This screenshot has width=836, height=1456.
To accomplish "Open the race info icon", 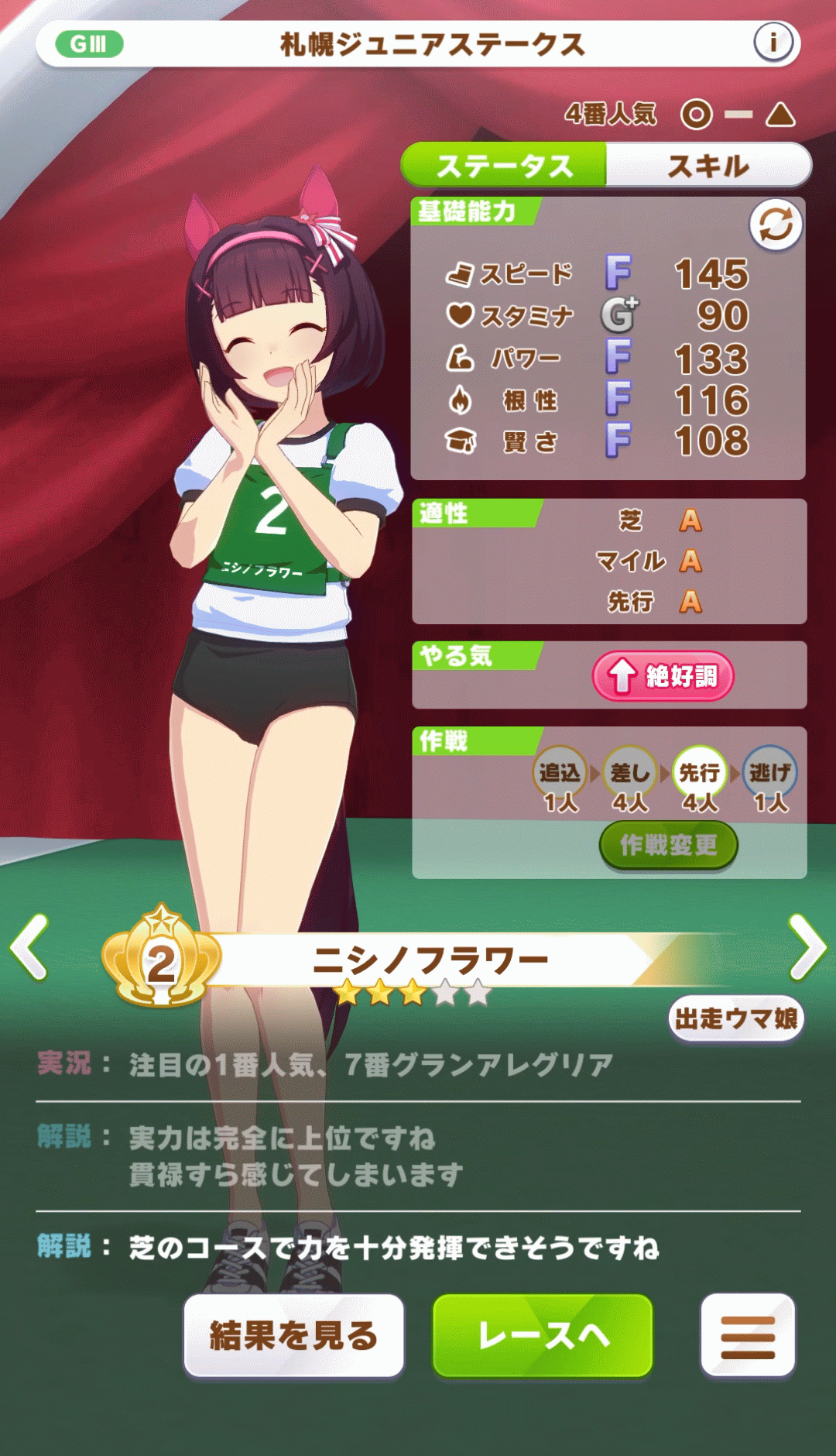I will (773, 43).
